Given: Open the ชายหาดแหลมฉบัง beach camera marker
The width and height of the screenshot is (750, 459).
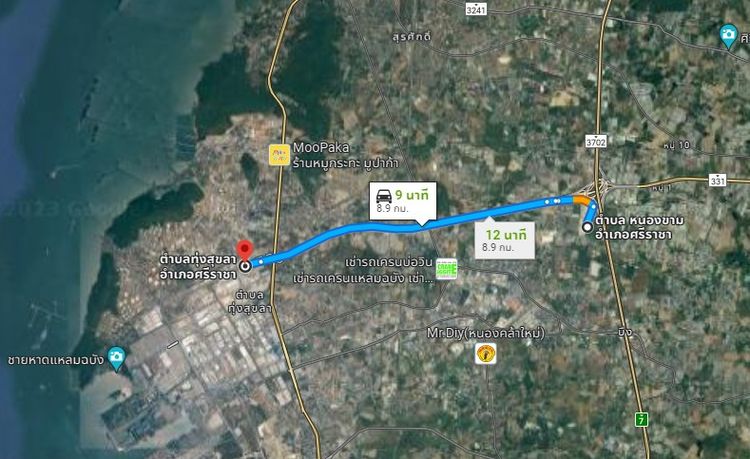Looking at the screenshot, I should (x=117, y=356).
